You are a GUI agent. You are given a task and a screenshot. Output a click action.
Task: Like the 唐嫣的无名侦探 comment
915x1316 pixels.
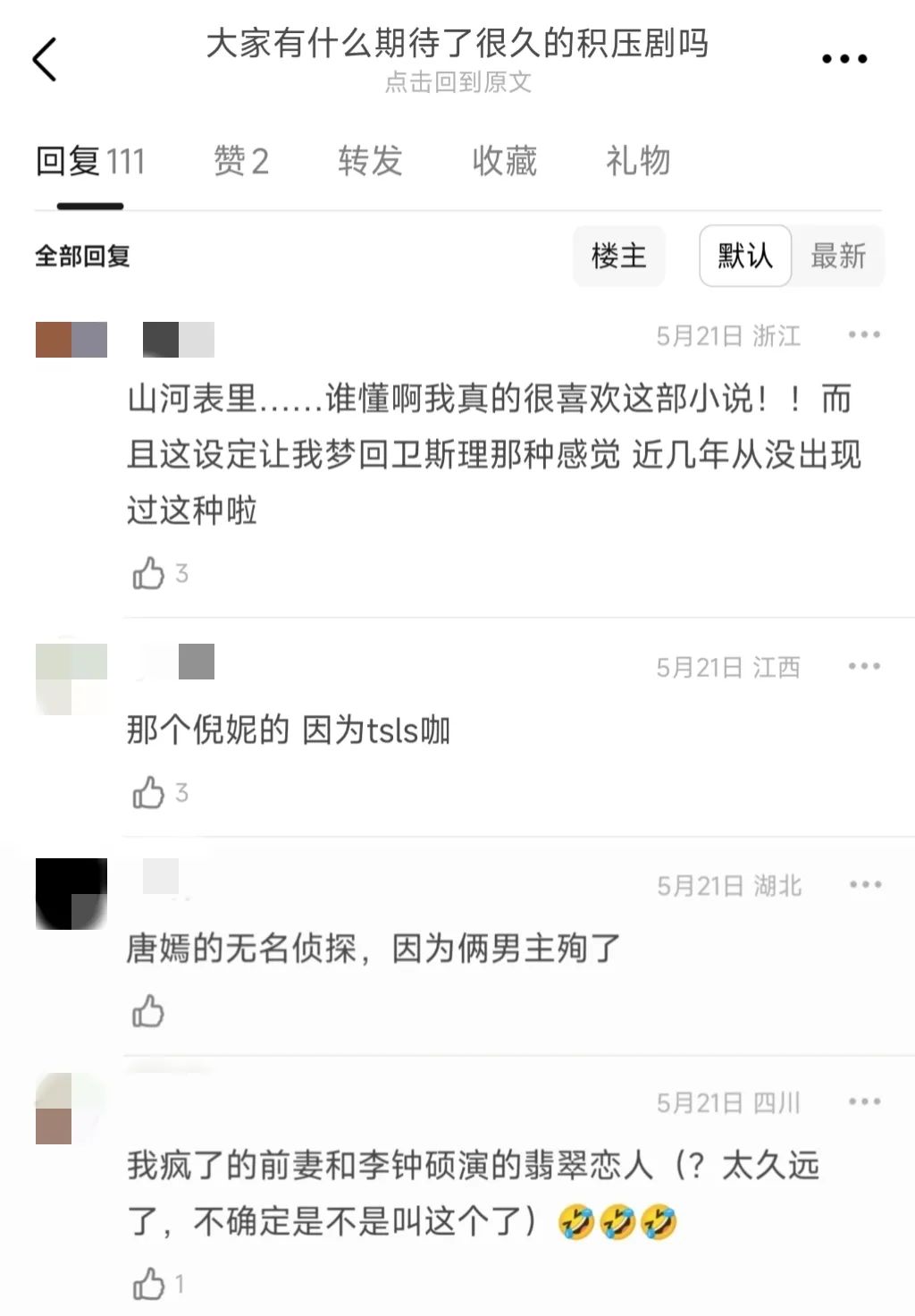(x=149, y=1011)
